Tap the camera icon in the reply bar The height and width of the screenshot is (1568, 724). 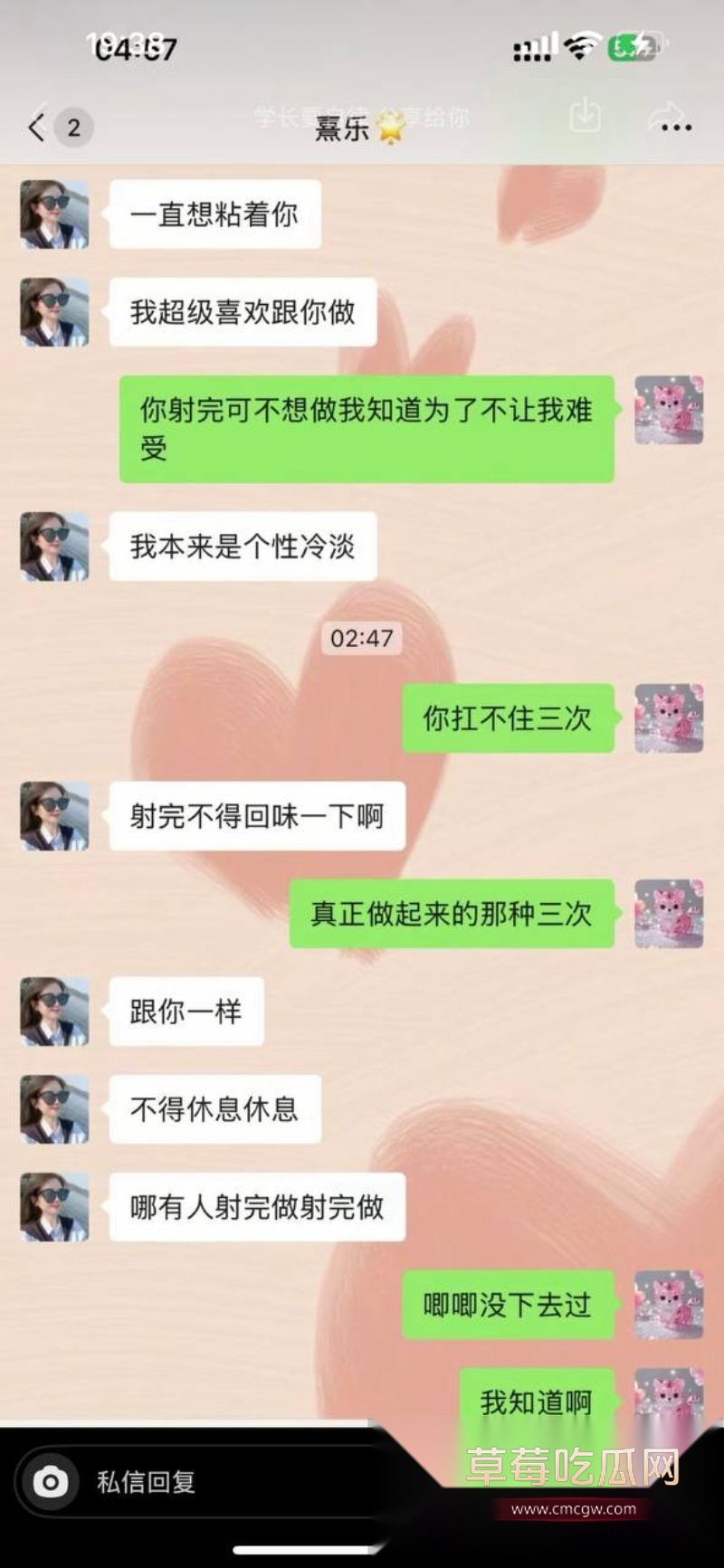tap(52, 1482)
